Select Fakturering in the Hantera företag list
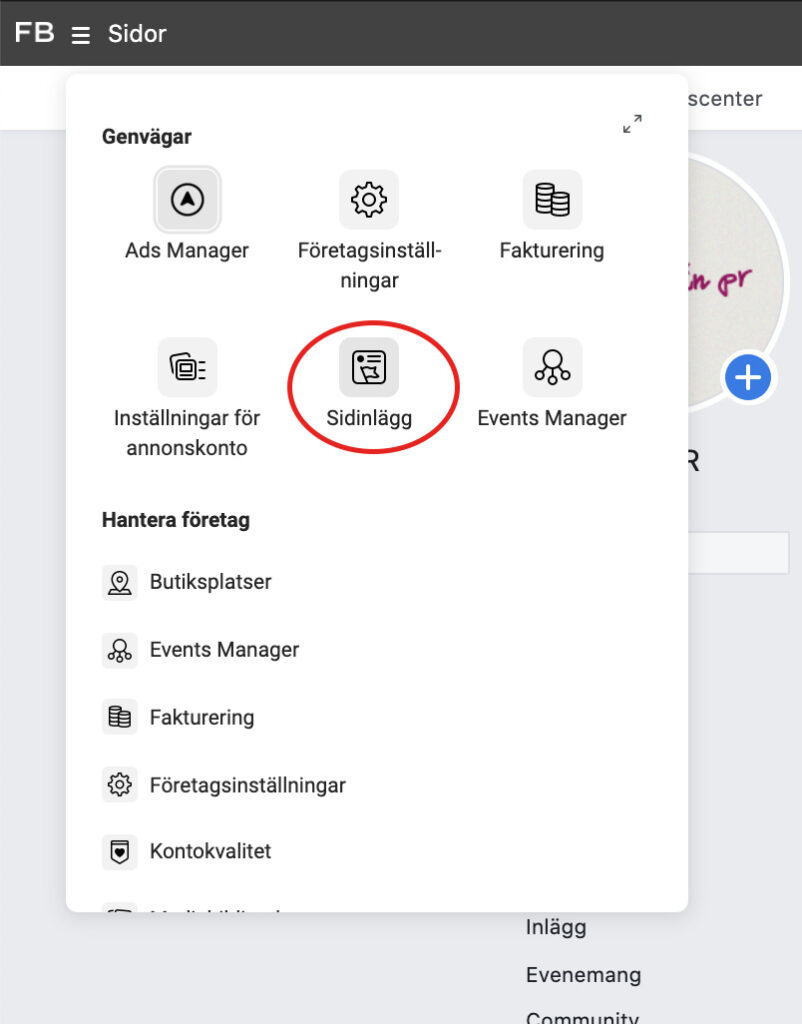The height and width of the screenshot is (1024, 802). coord(201,718)
